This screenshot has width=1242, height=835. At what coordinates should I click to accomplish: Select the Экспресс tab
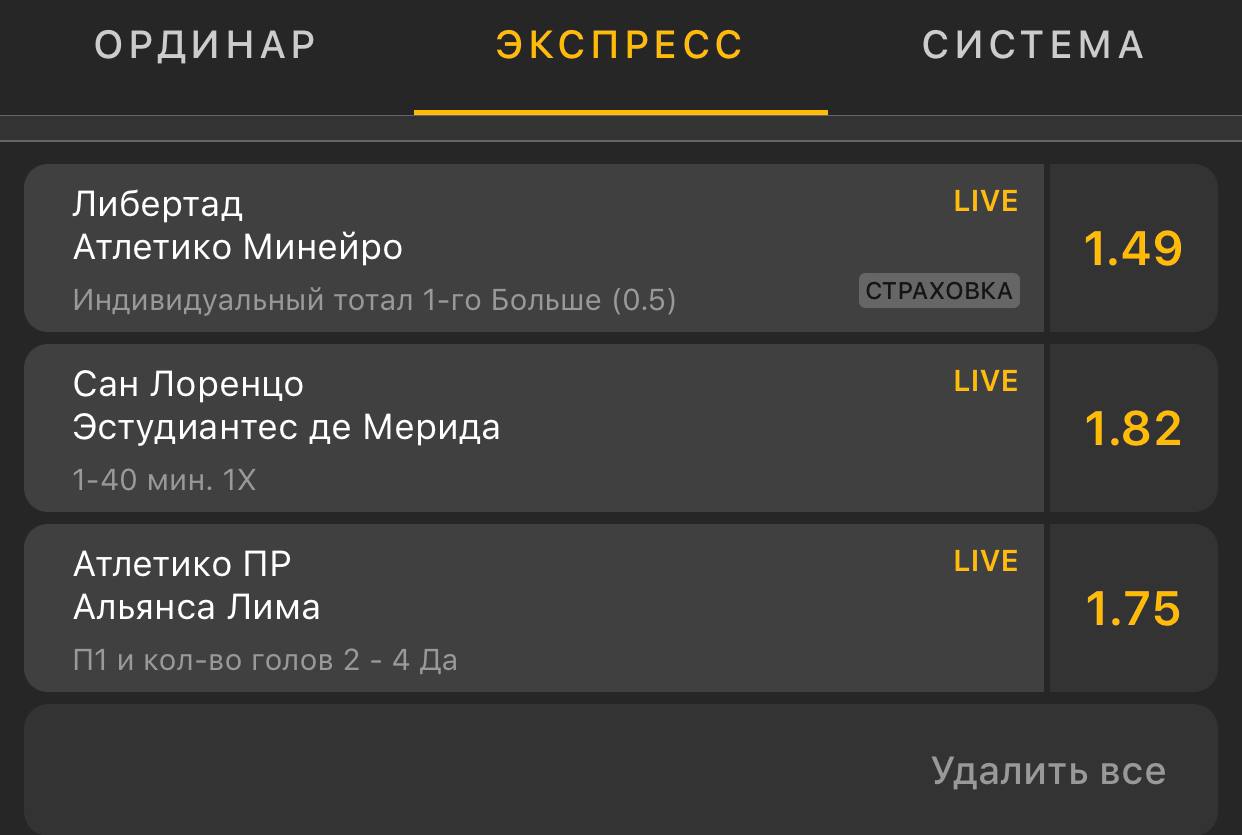click(620, 45)
